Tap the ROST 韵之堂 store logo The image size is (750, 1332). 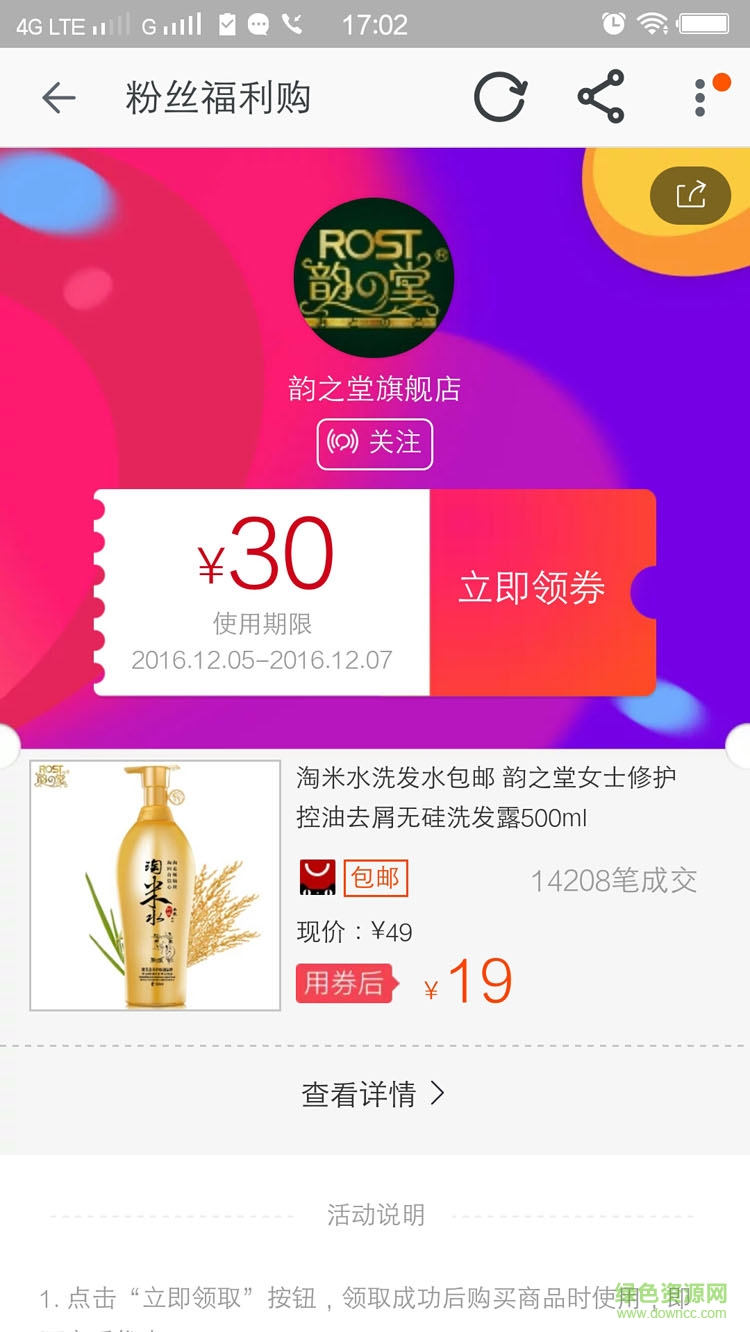374,278
